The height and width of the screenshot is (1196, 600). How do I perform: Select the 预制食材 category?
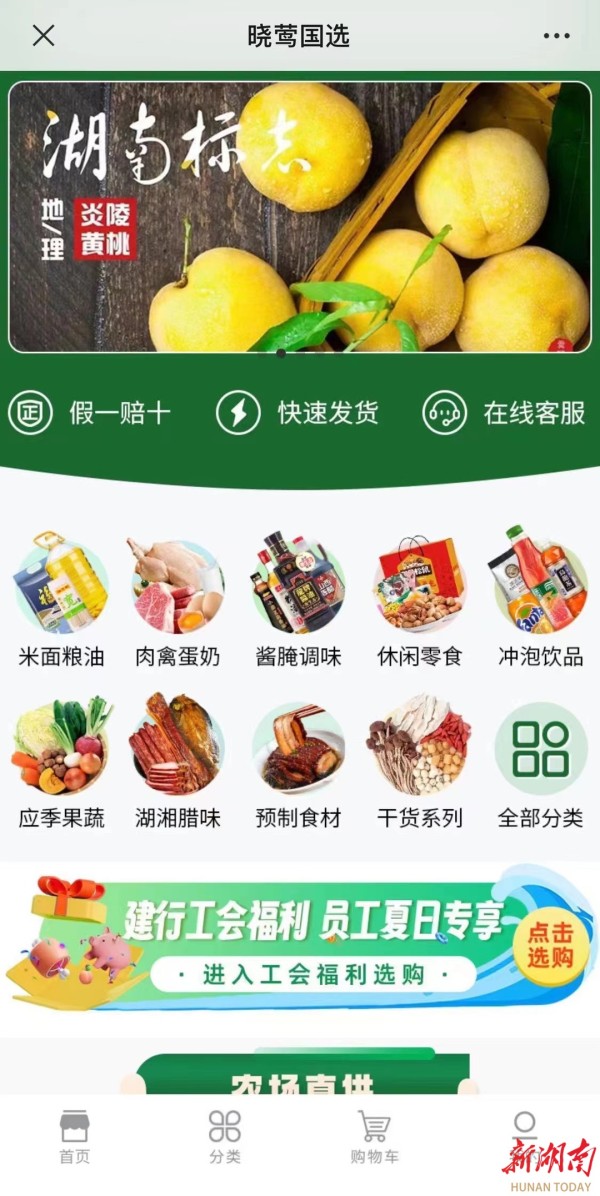point(298,762)
